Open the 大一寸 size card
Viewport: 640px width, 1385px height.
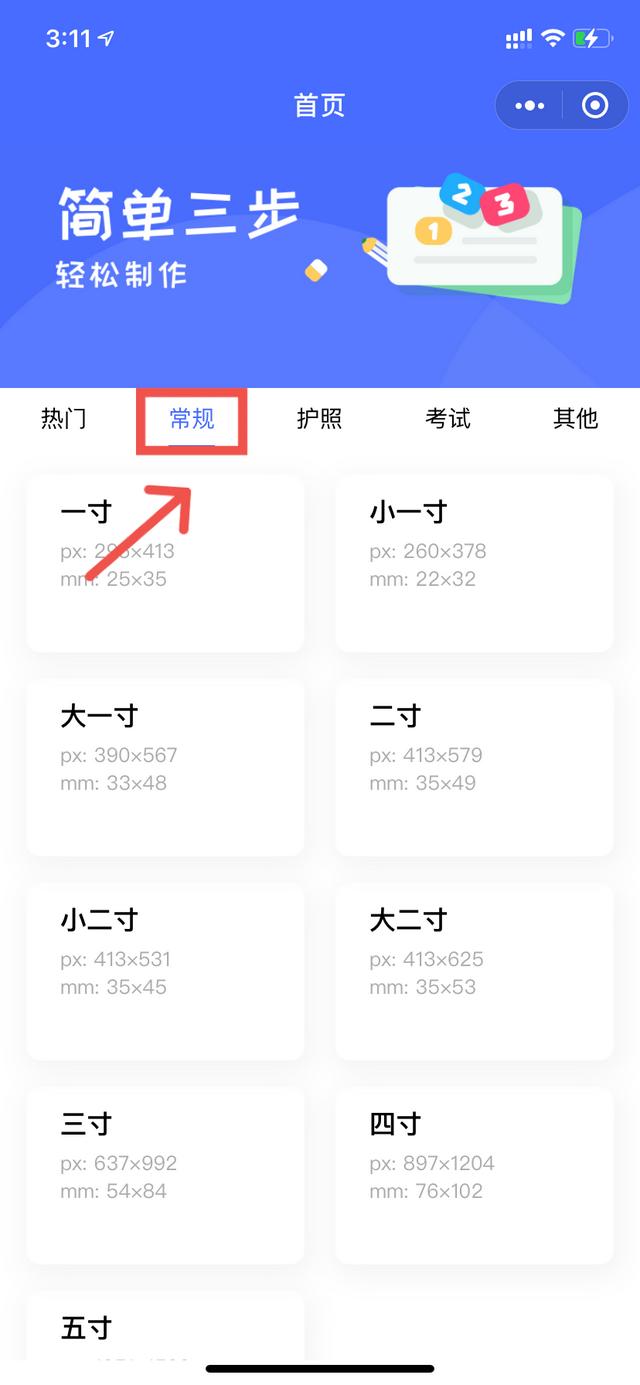coord(165,768)
